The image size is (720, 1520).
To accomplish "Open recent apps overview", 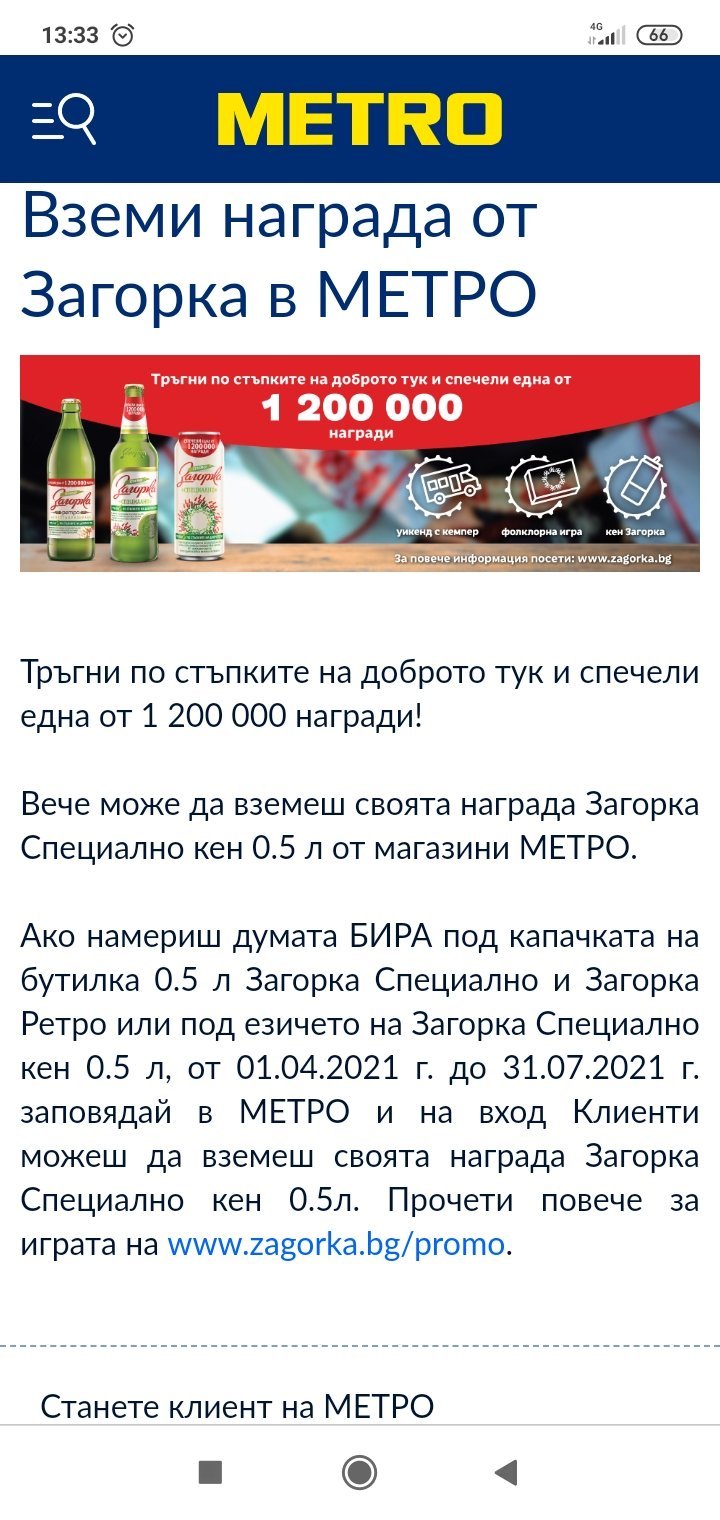I will click(x=210, y=1472).
